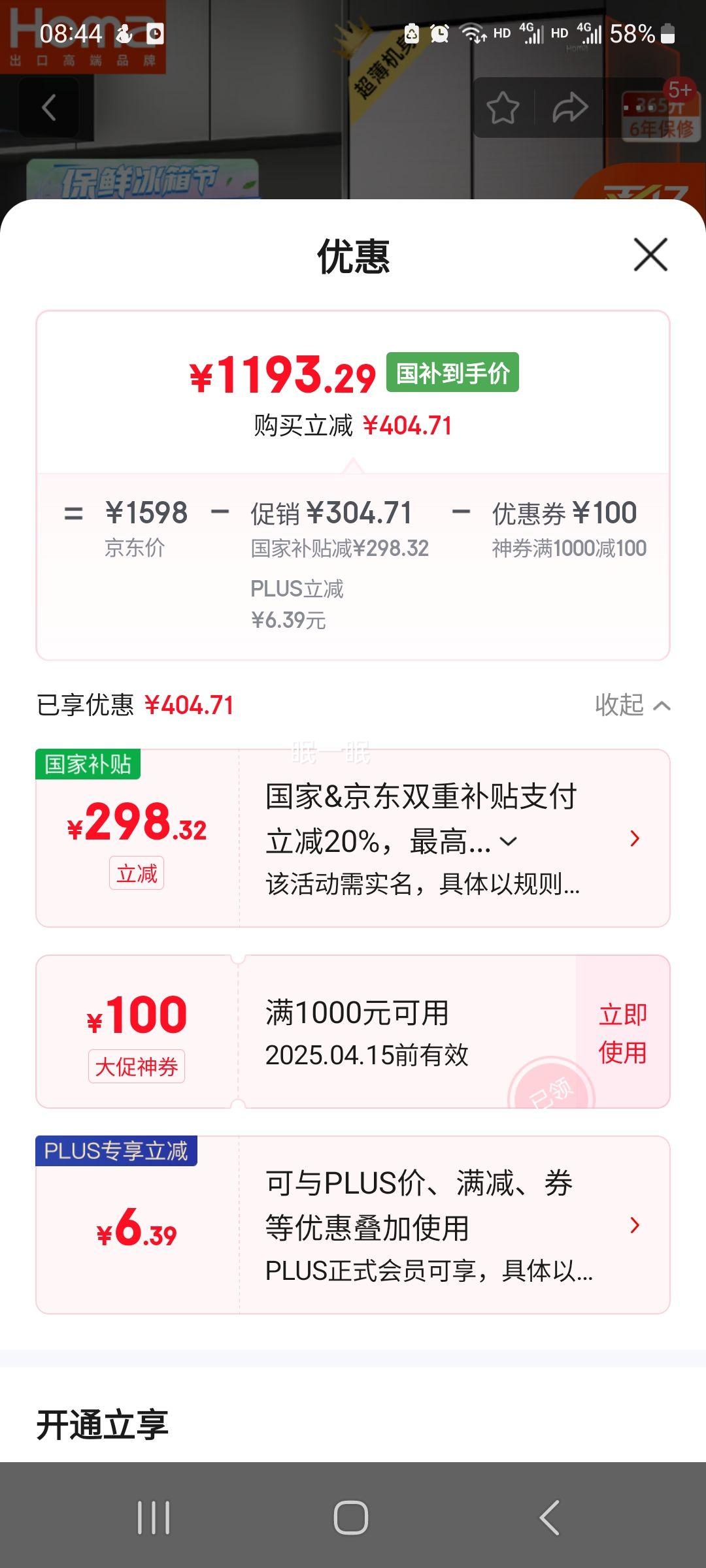The width and height of the screenshot is (706, 1568).
Task: Navigate back with the top-left arrow icon
Action: pos(49,108)
